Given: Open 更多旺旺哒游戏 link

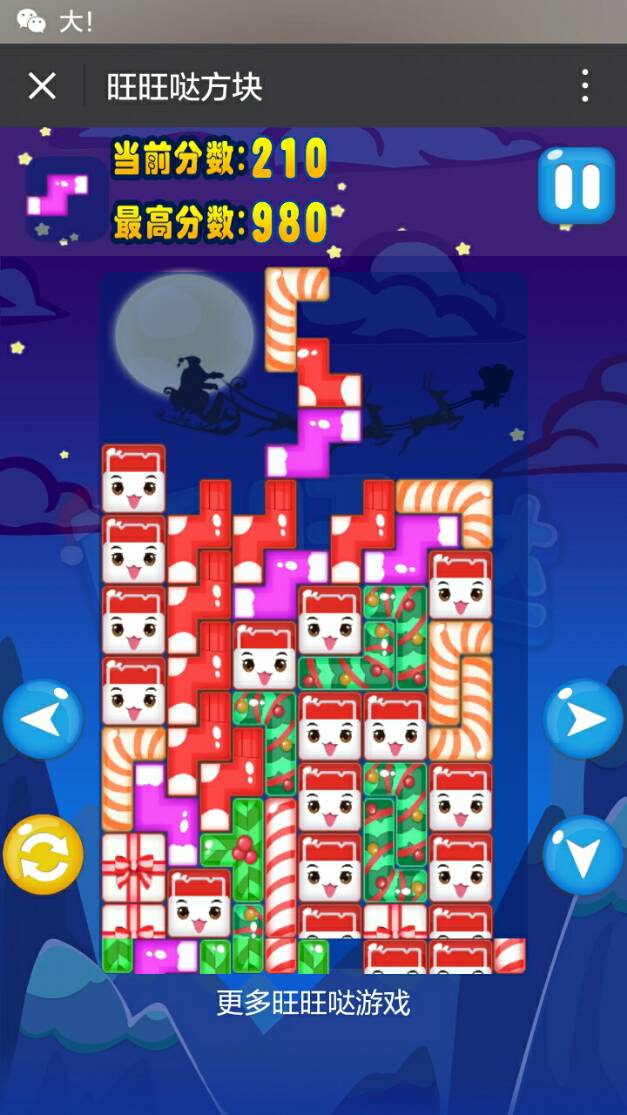Looking at the screenshot, I should (313, 1002).
